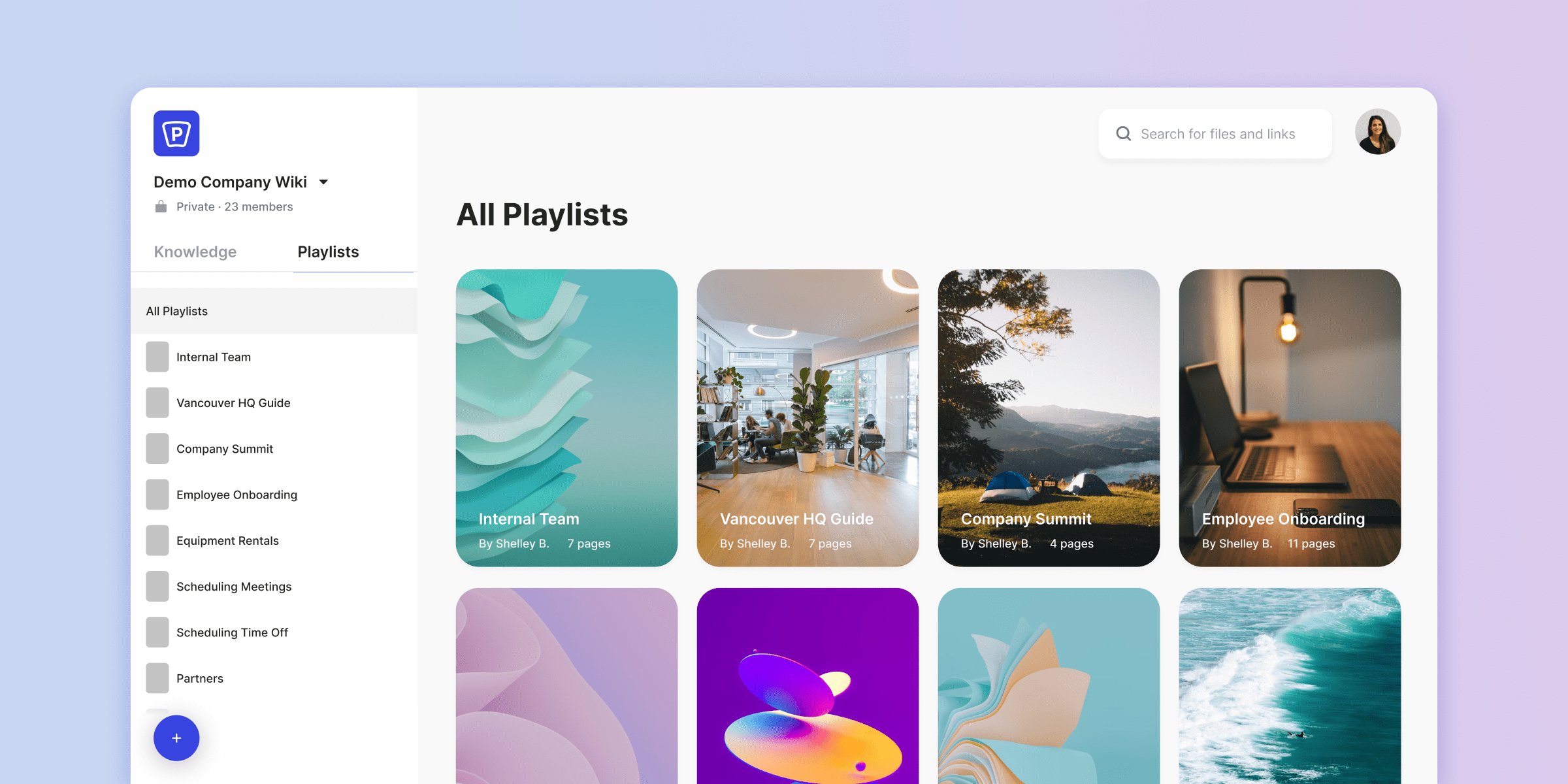Open Internal Team in the sidebar list
The width and height of the screenshot is (1568, 784).
213,357
